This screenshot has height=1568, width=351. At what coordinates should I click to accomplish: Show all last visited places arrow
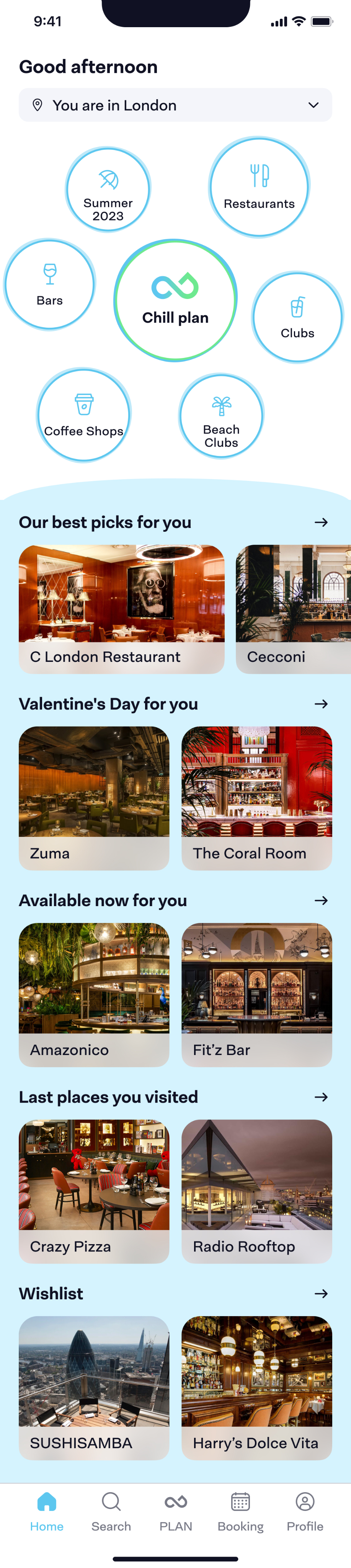(321, 1097)
